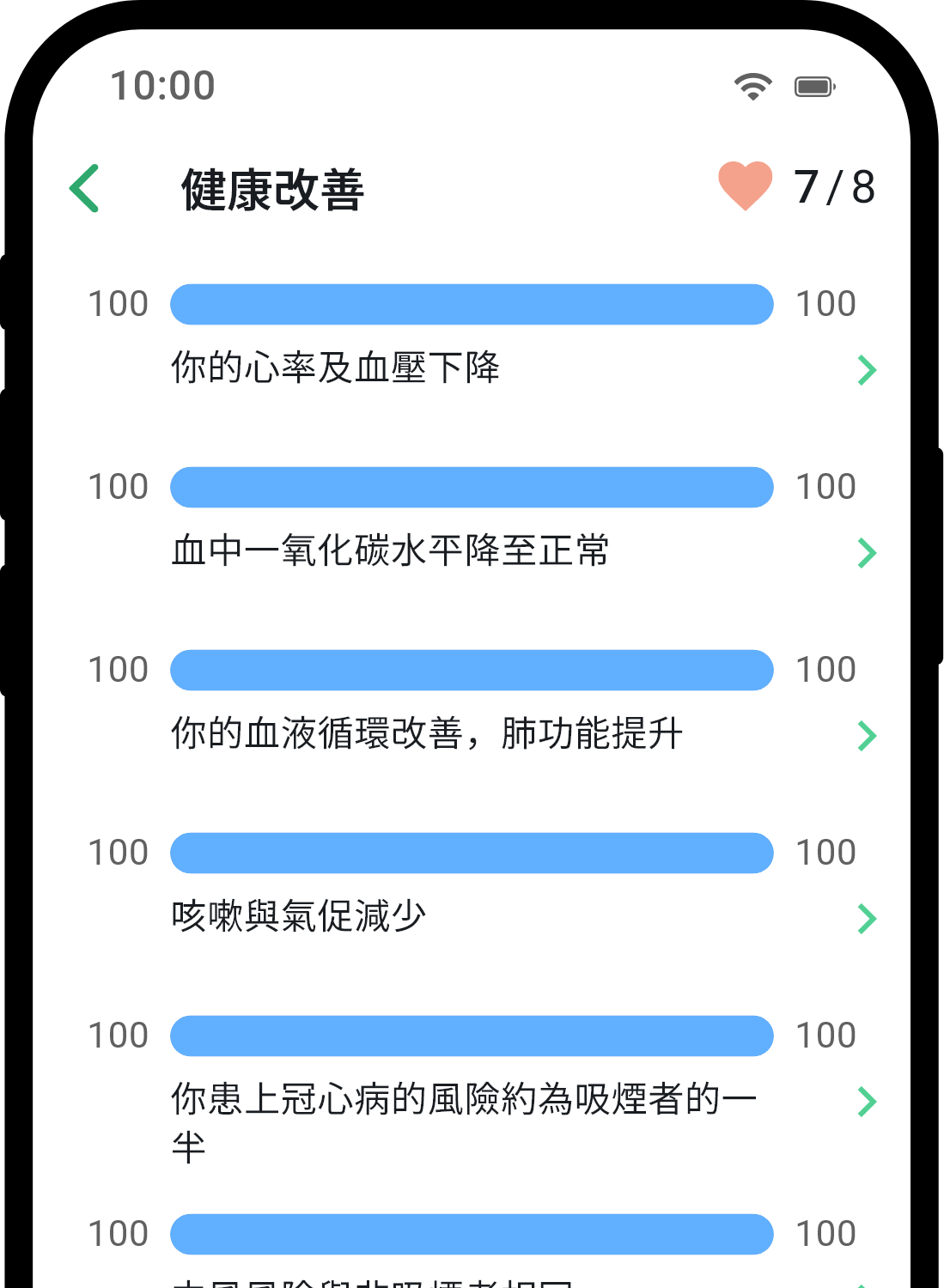Open 血中一氧化碳水平降至正常 details
The image size is (944, 1288).
click(x=866, y=553)
